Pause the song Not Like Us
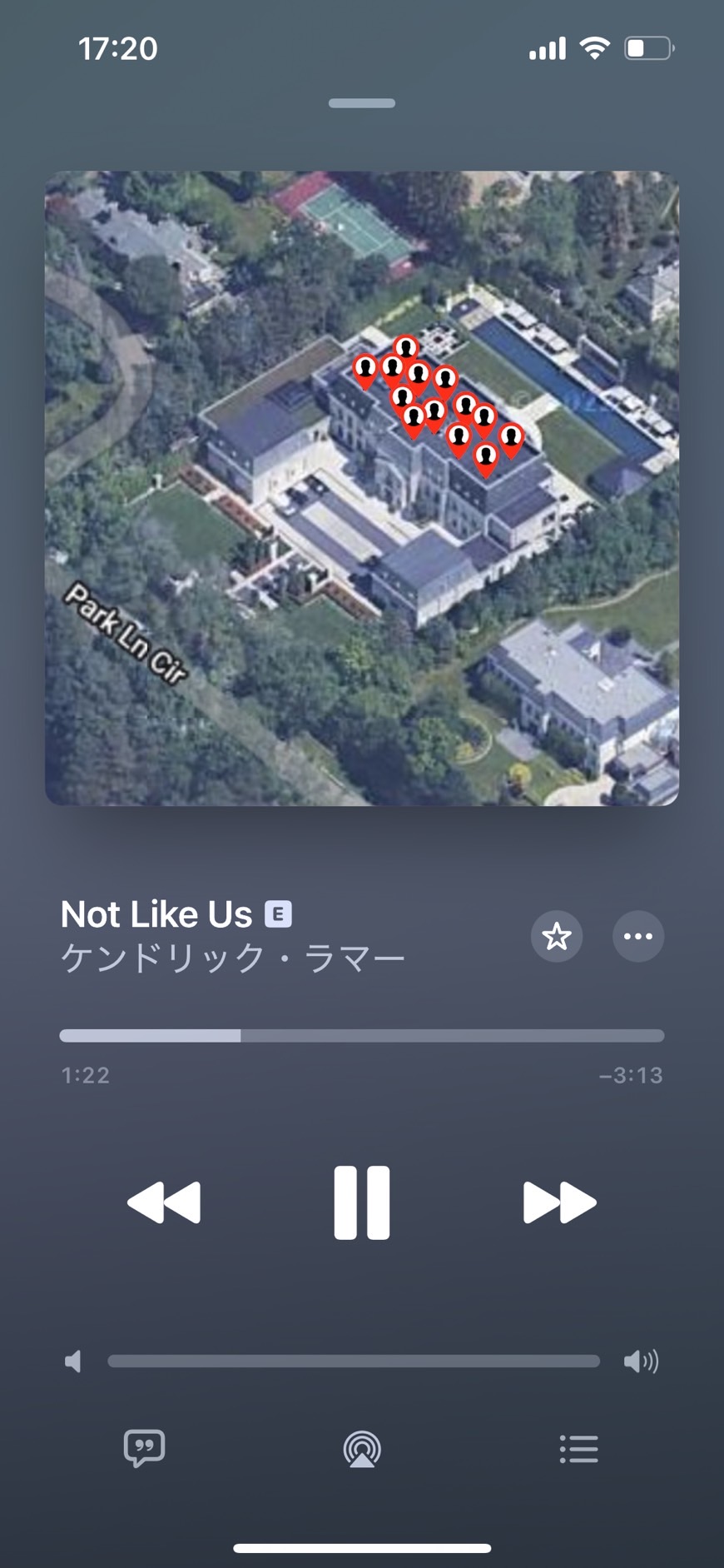 click(x=361, y=1202)
